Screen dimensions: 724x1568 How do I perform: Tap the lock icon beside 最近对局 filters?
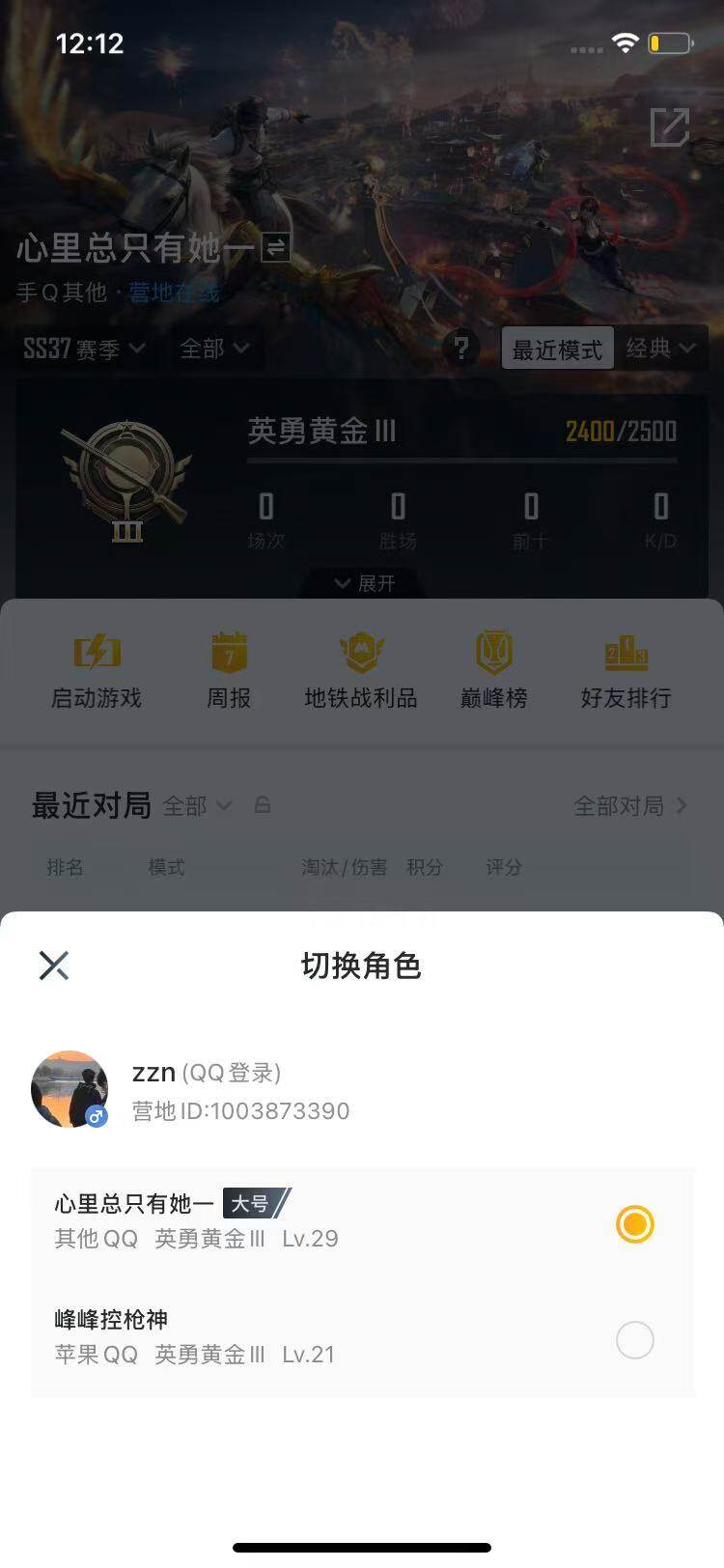tap(263, 804)
